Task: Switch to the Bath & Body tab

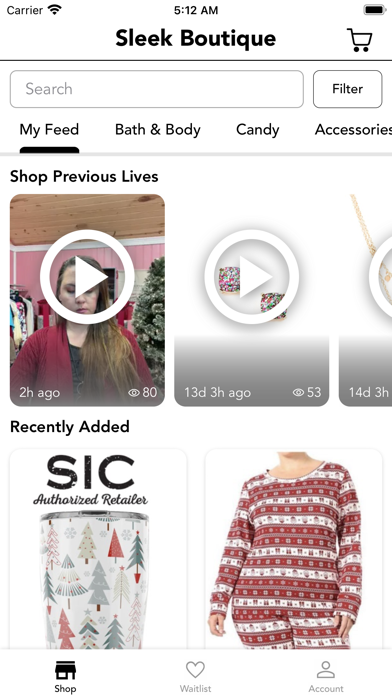Action: pyautogui.click(x=158, y=130)
